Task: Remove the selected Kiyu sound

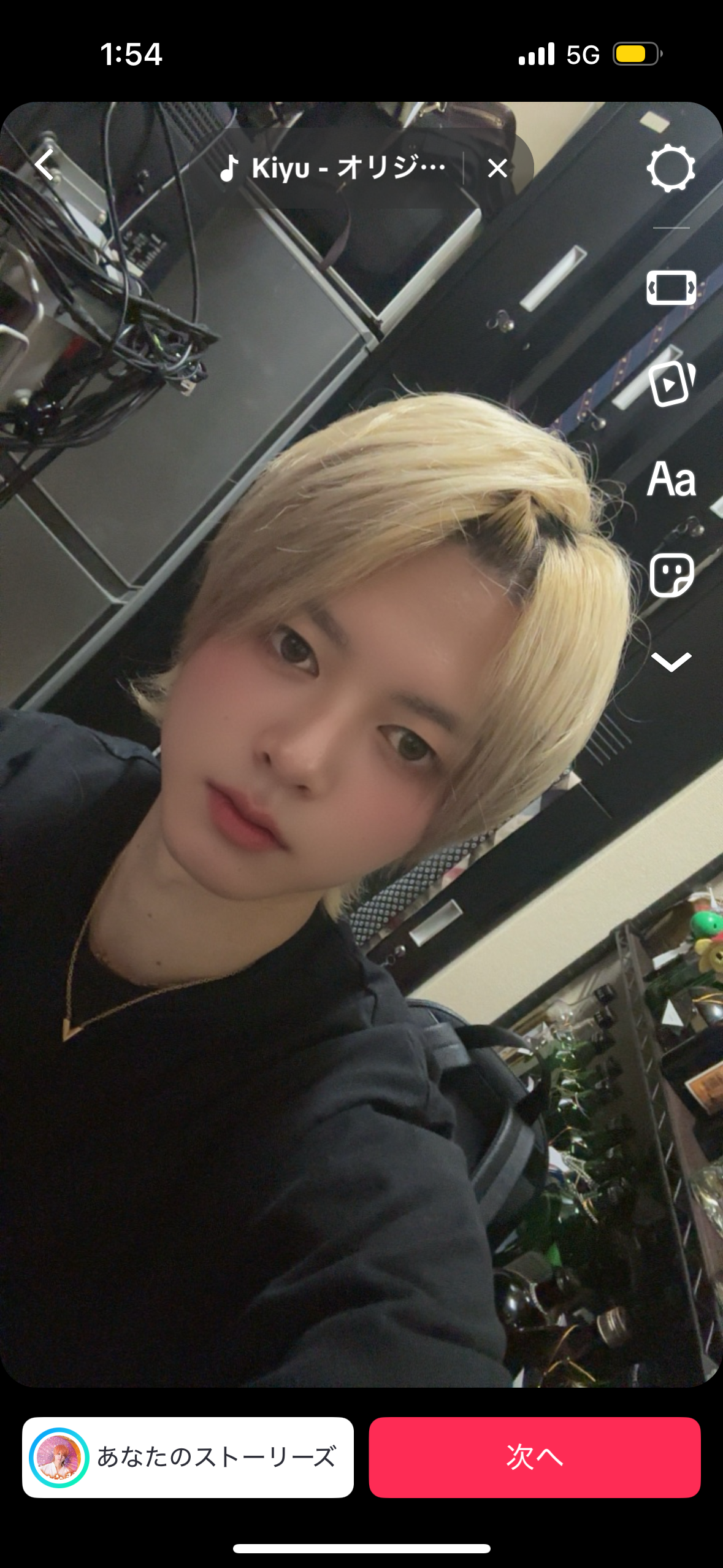Action: [497, 168]
